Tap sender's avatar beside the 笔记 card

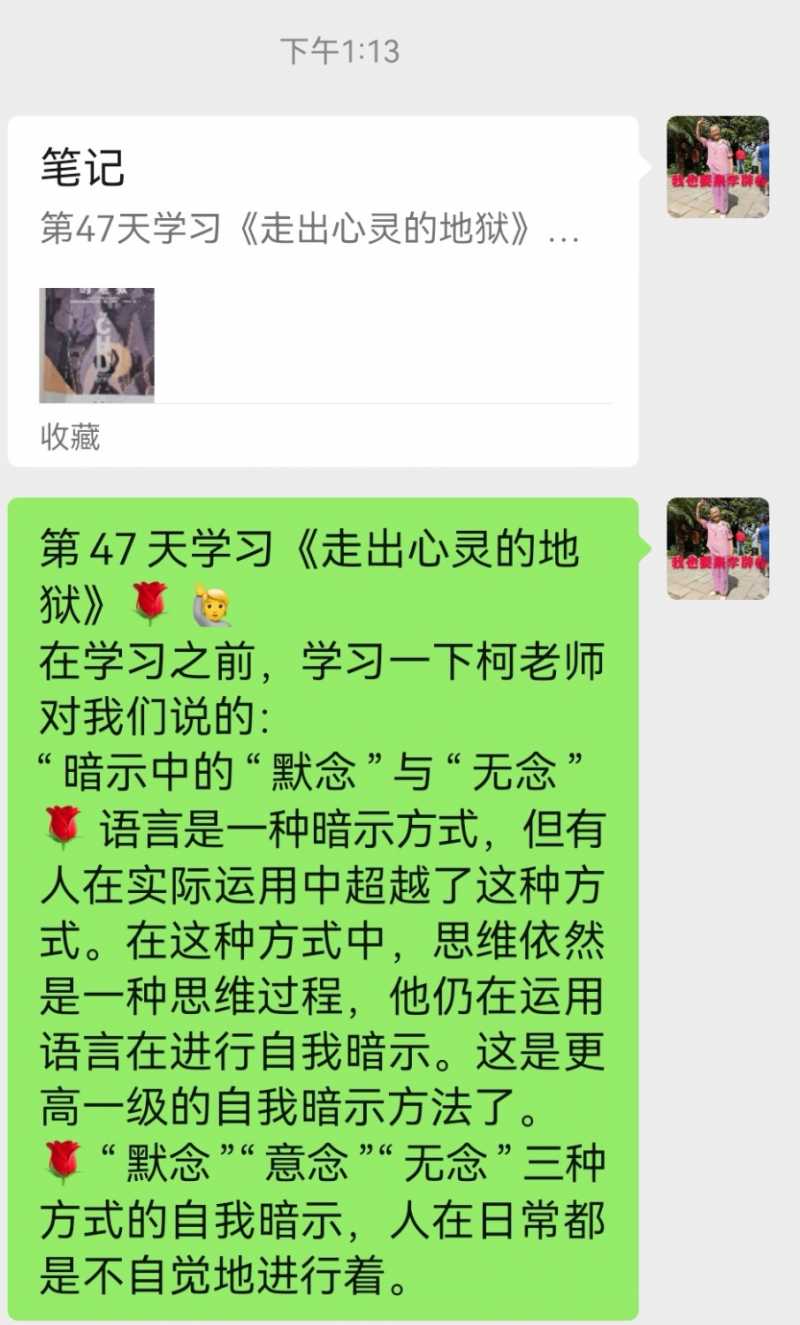717,167
